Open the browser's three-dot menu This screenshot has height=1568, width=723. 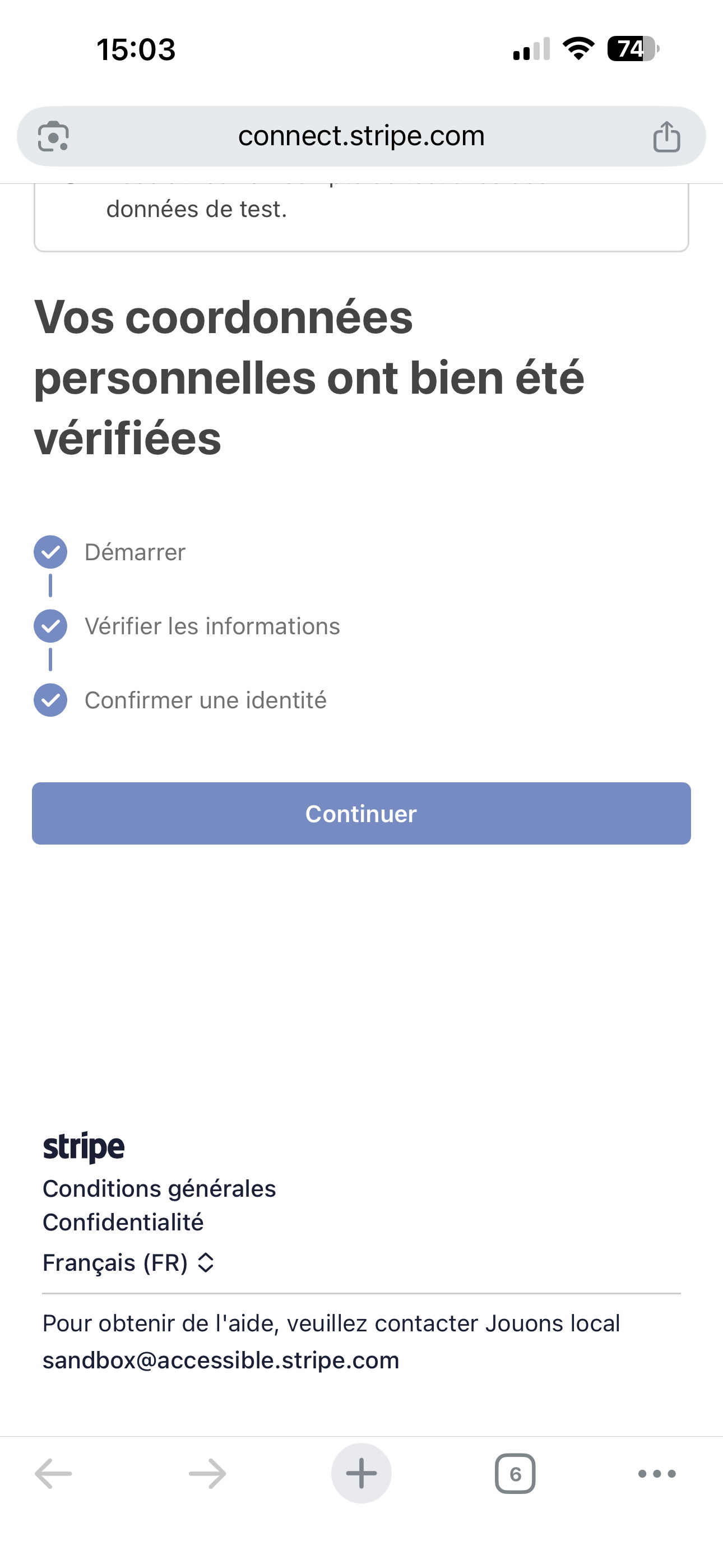[656, 1473]
